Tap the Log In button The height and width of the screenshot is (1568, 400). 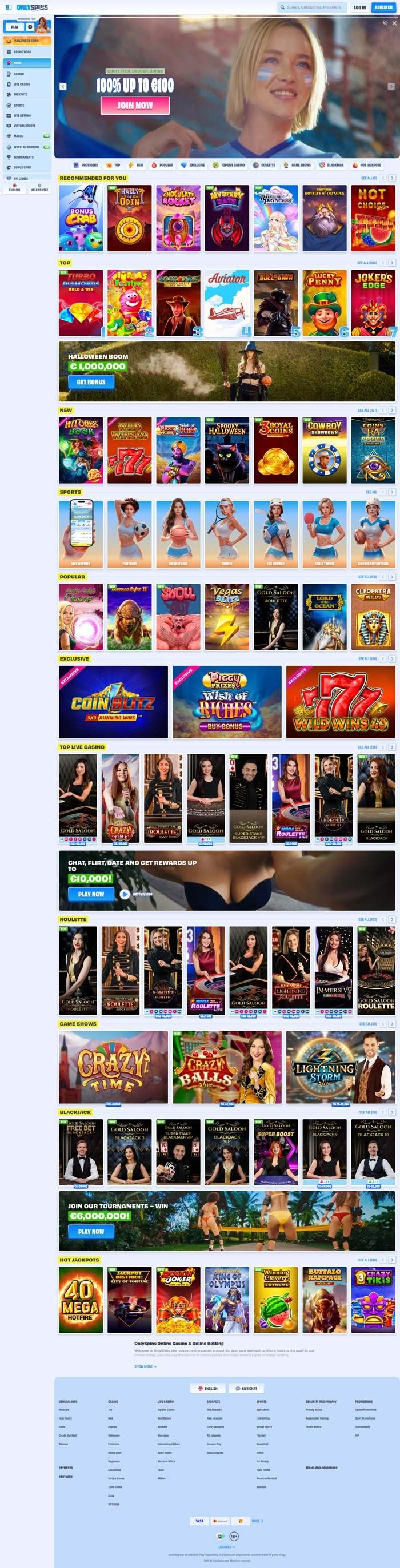coord(359,7)
